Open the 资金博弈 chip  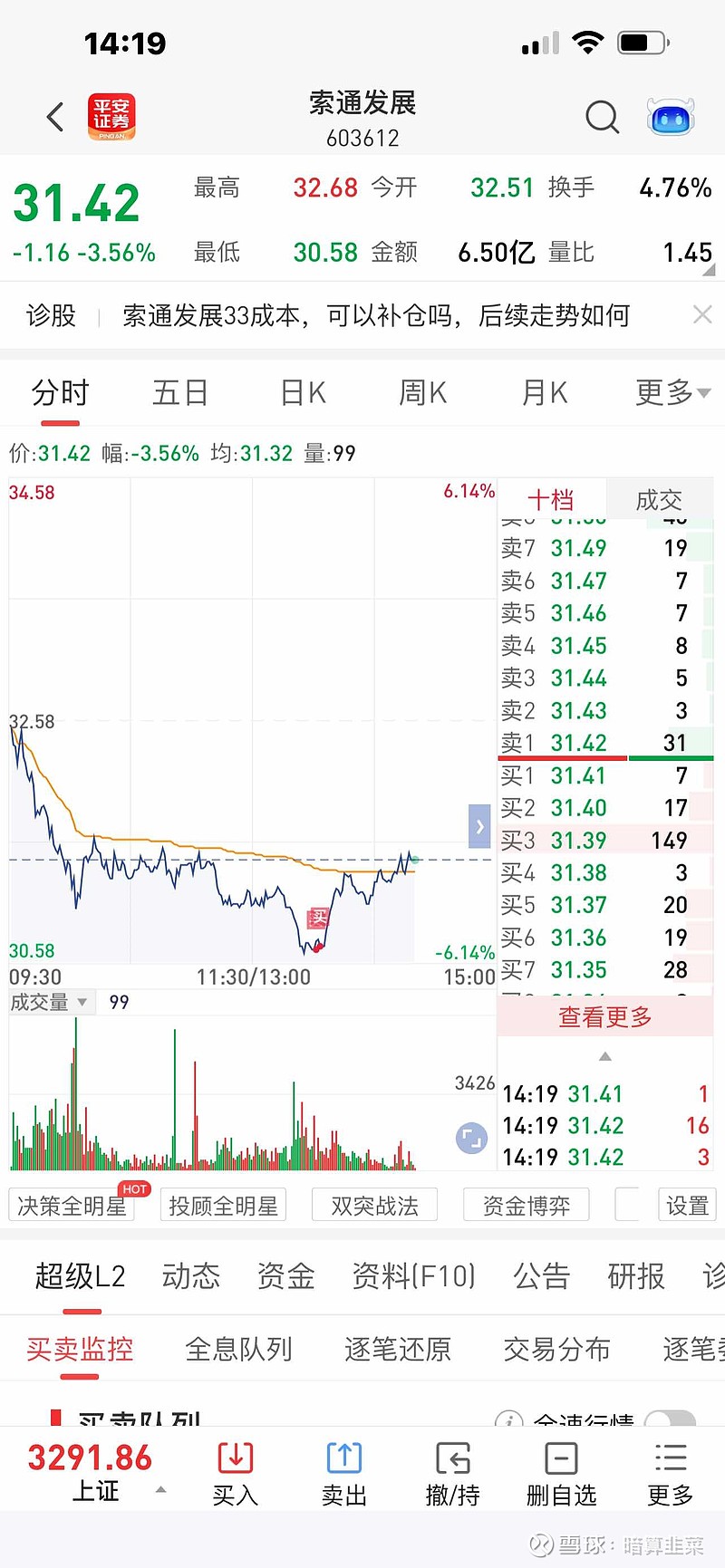point(527,1206)
